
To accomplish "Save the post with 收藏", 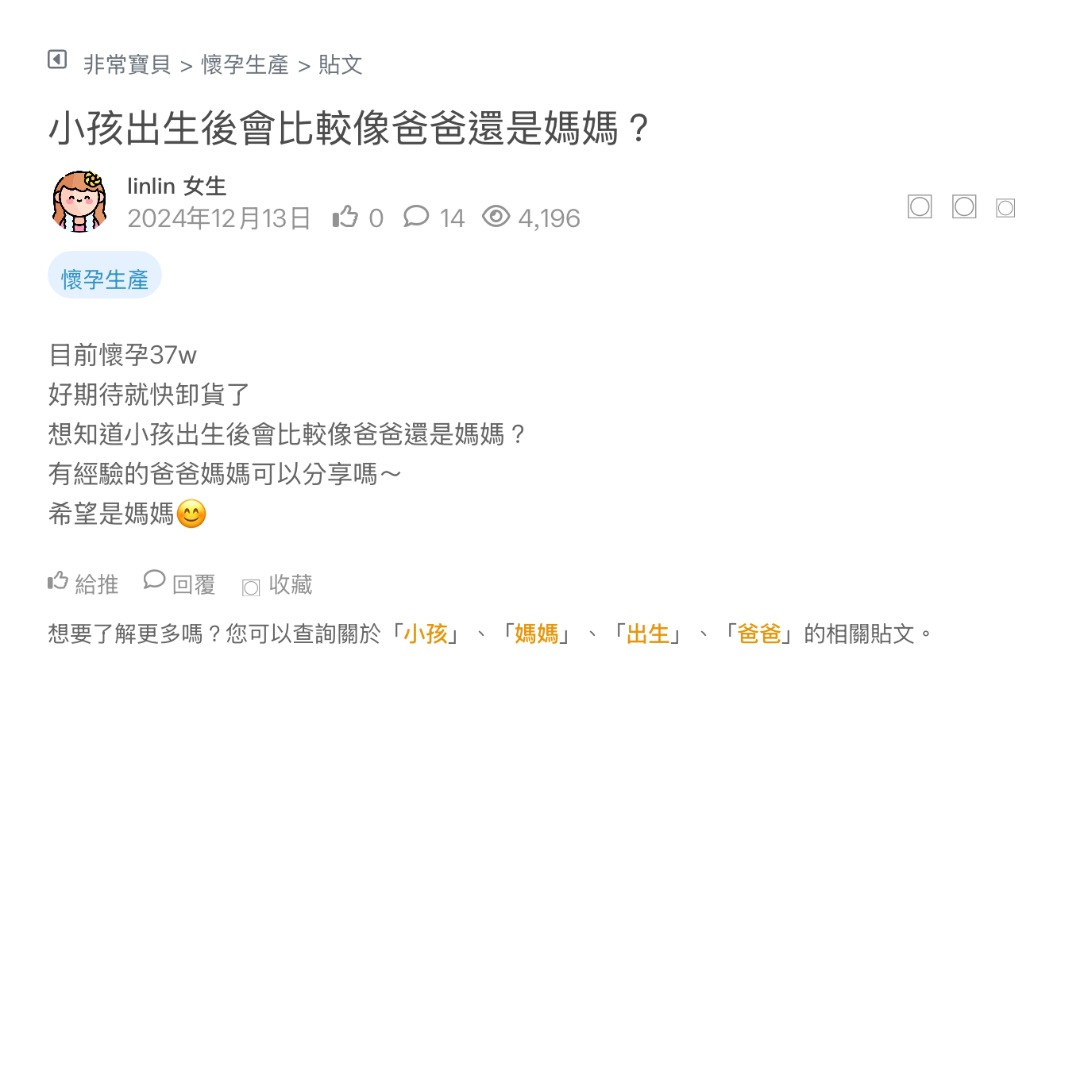I will click(x=278, y=585).
